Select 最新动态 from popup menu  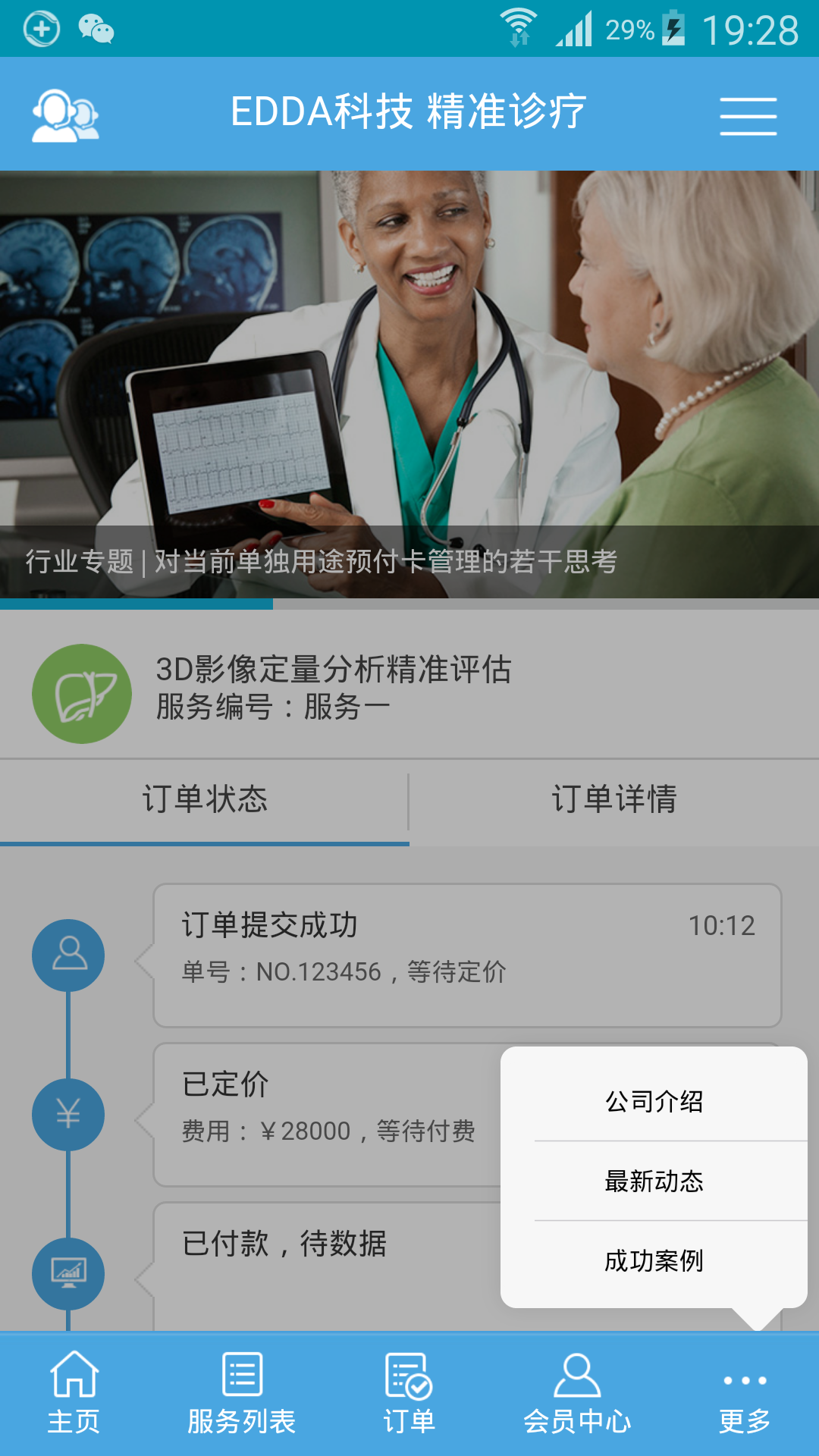(x=654, y=1181)
